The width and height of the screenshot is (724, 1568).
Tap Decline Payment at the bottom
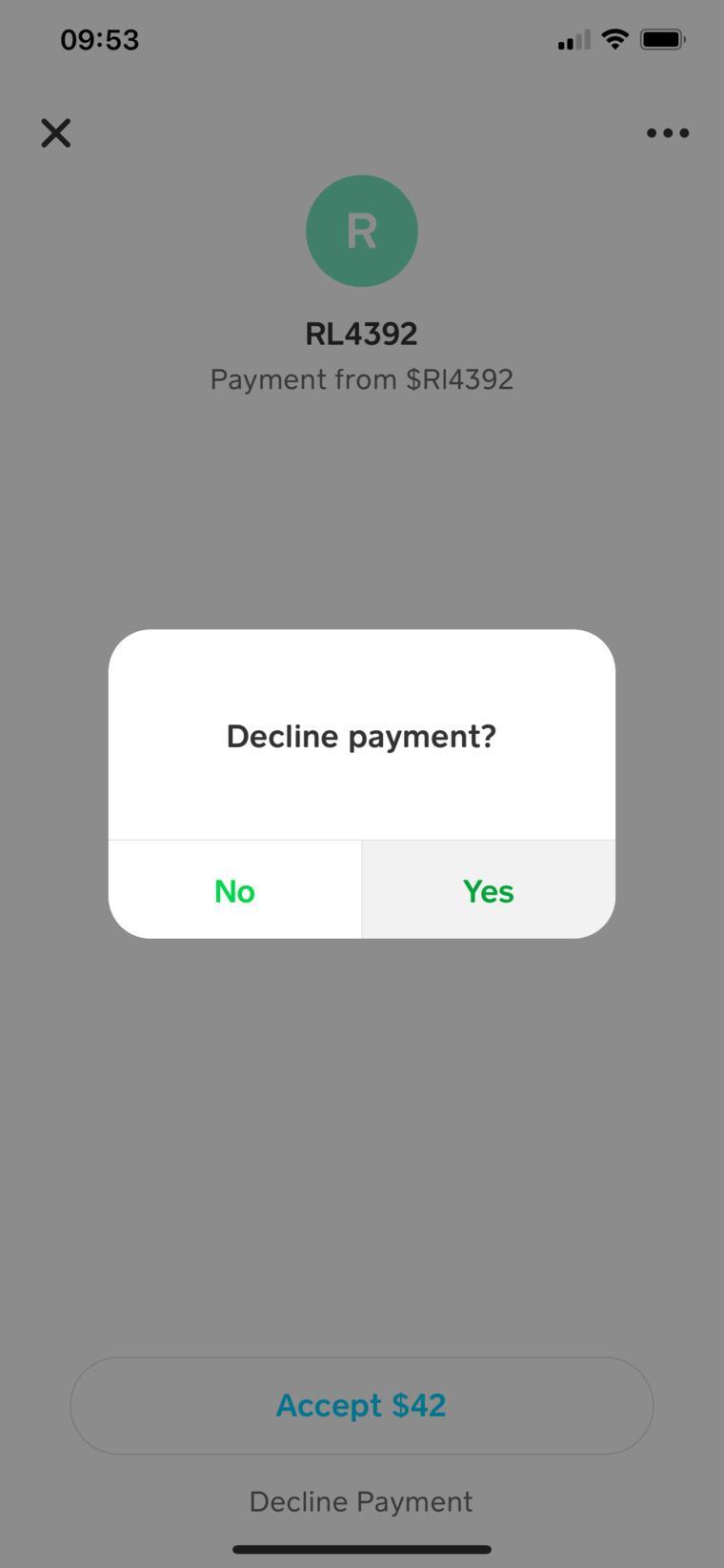361,1501
